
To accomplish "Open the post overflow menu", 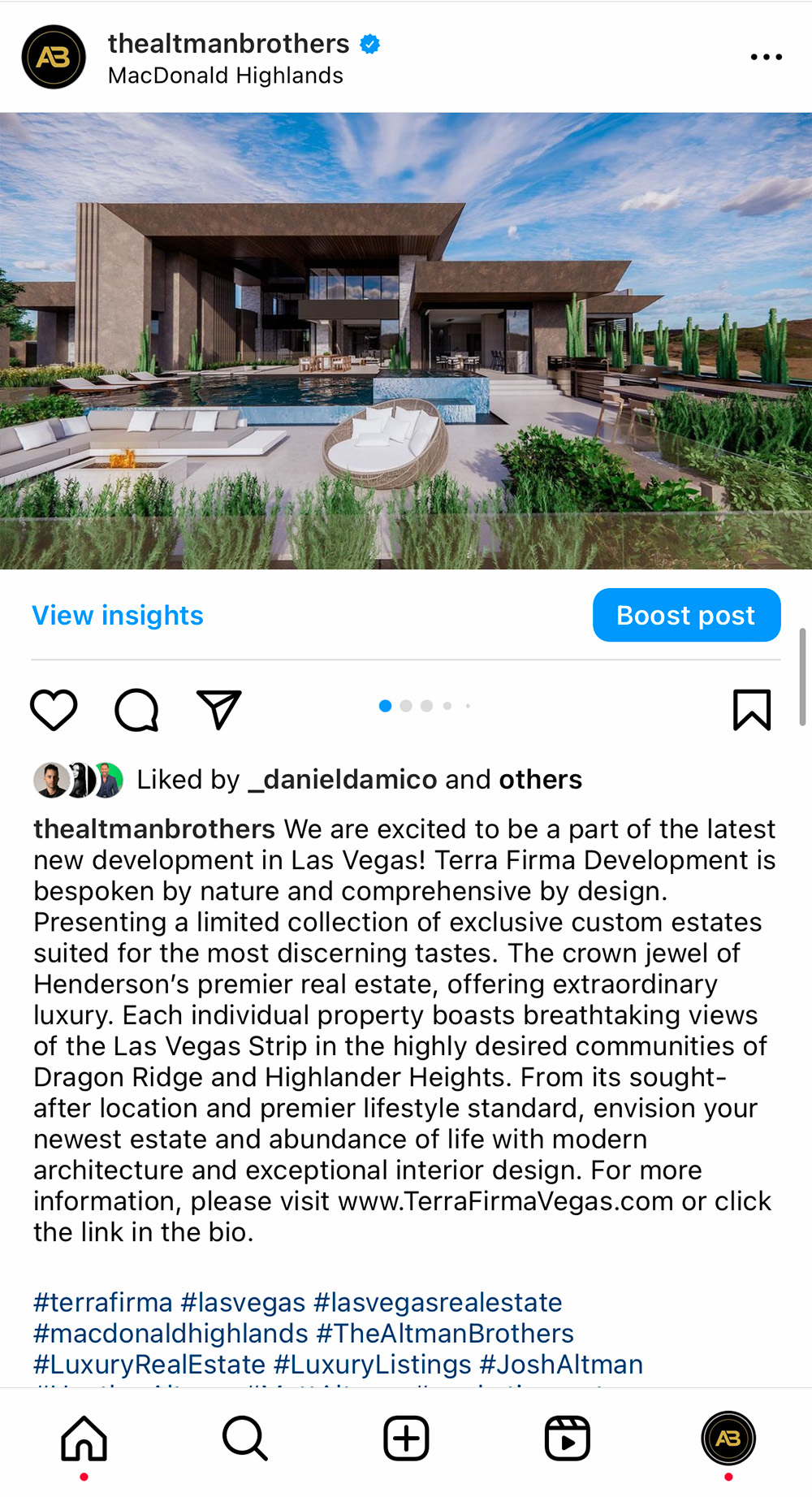I will (766, 57).
